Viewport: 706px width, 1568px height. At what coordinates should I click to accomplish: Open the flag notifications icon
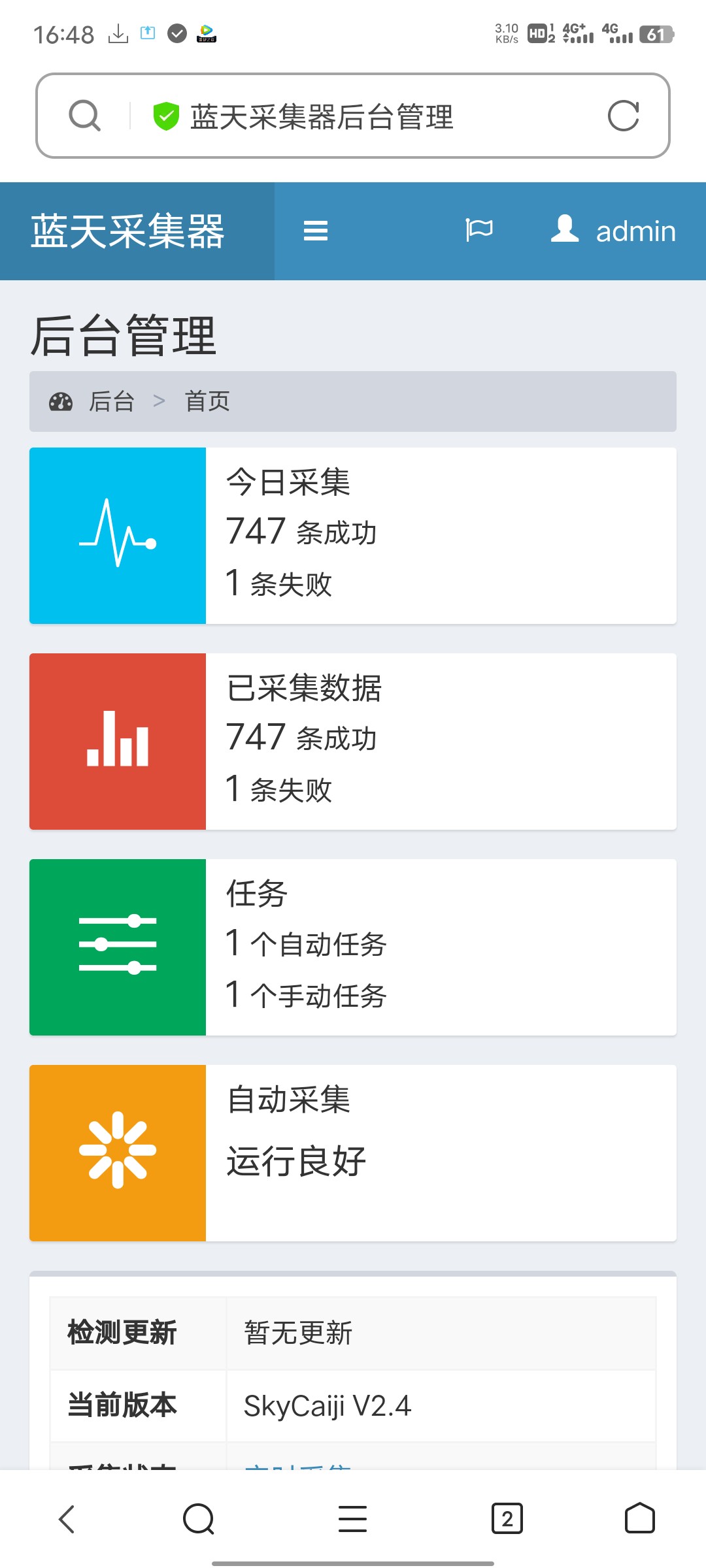[479, 231]
